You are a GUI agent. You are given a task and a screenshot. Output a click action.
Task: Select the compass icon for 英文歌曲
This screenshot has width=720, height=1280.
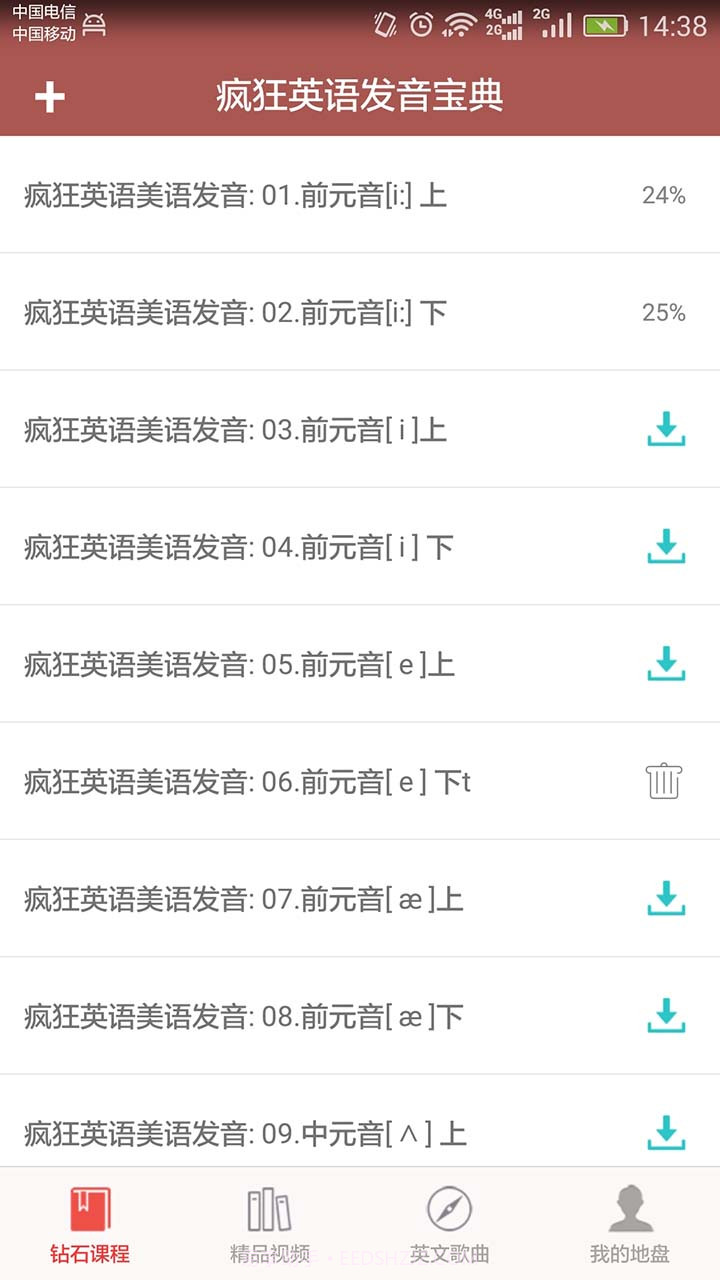pyautogui.click(x=450, y=1207)
